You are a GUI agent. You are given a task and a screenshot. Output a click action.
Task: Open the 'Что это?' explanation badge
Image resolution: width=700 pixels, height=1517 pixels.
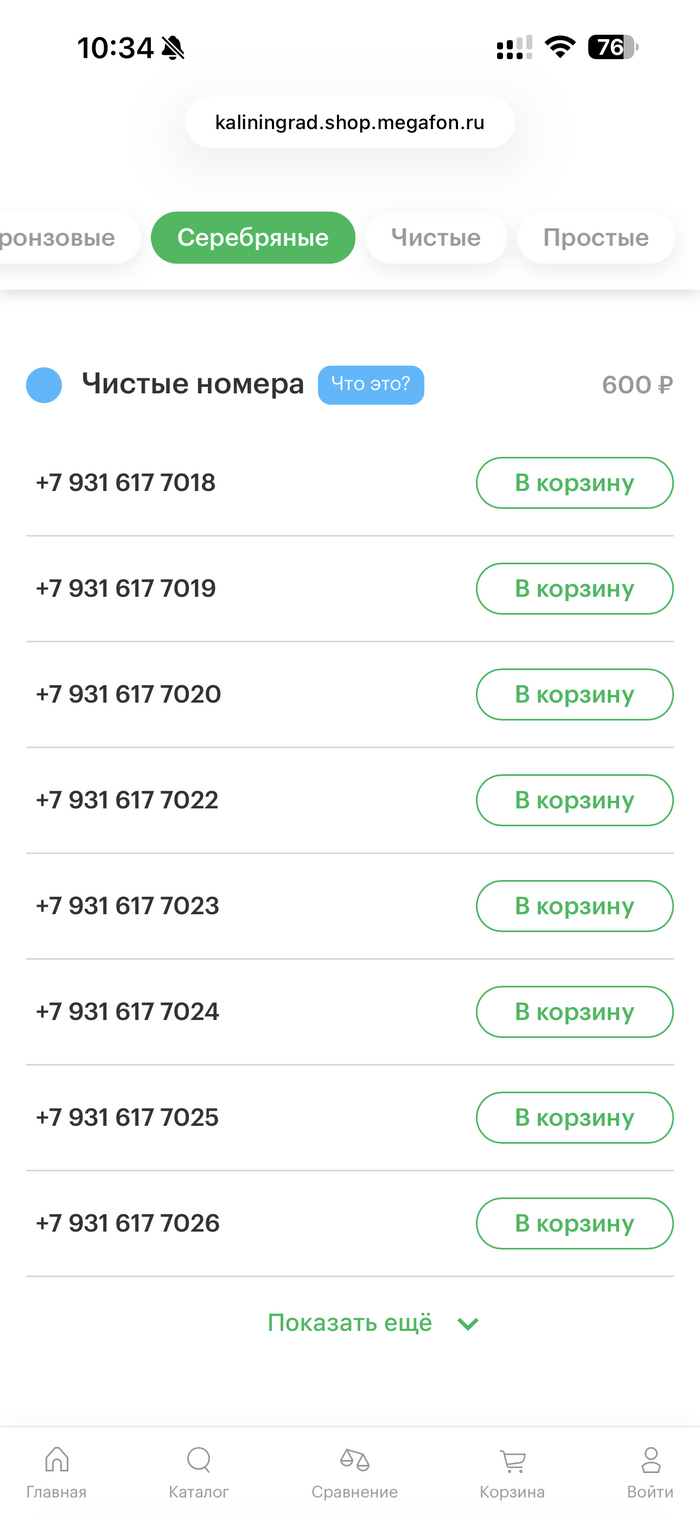coord(371,385)
